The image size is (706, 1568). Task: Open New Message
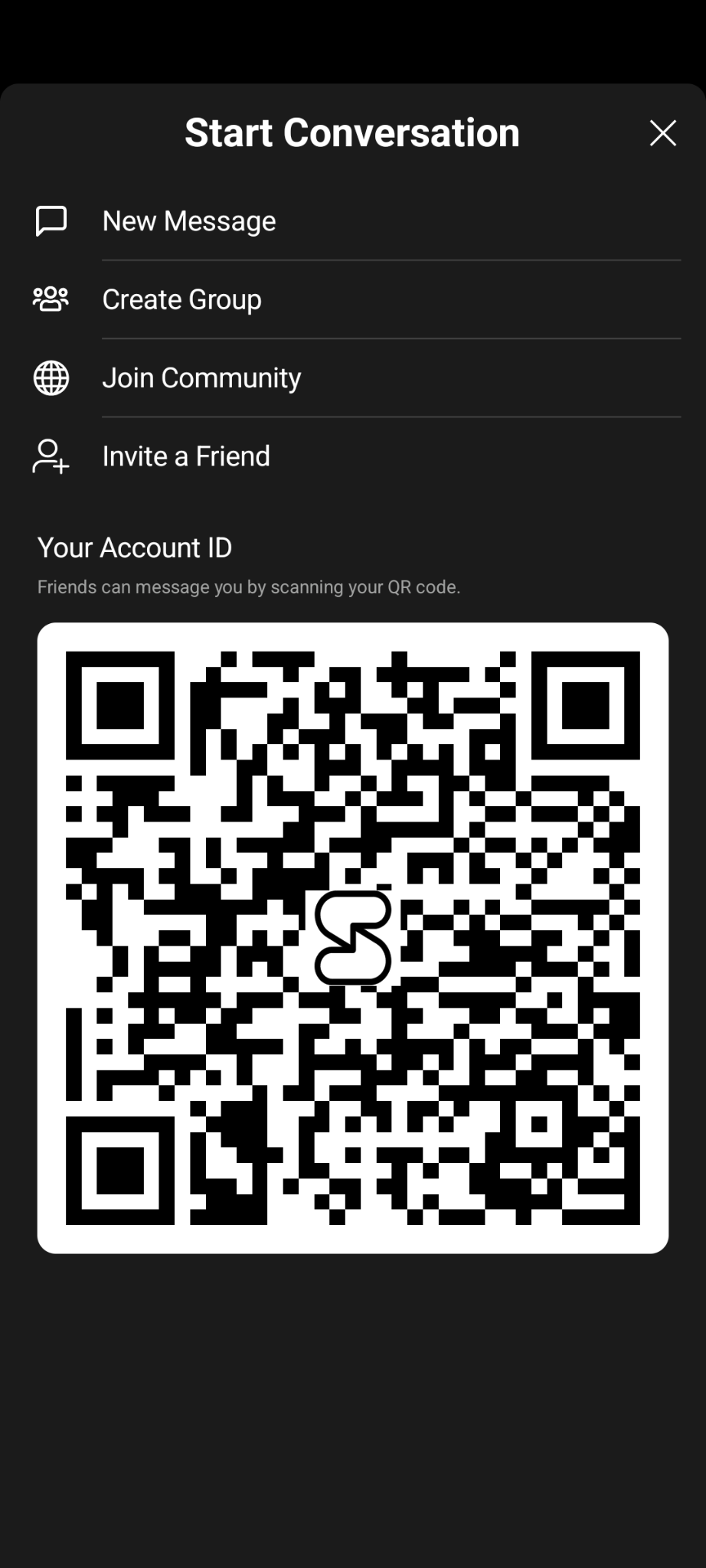[x=189, y=221]
